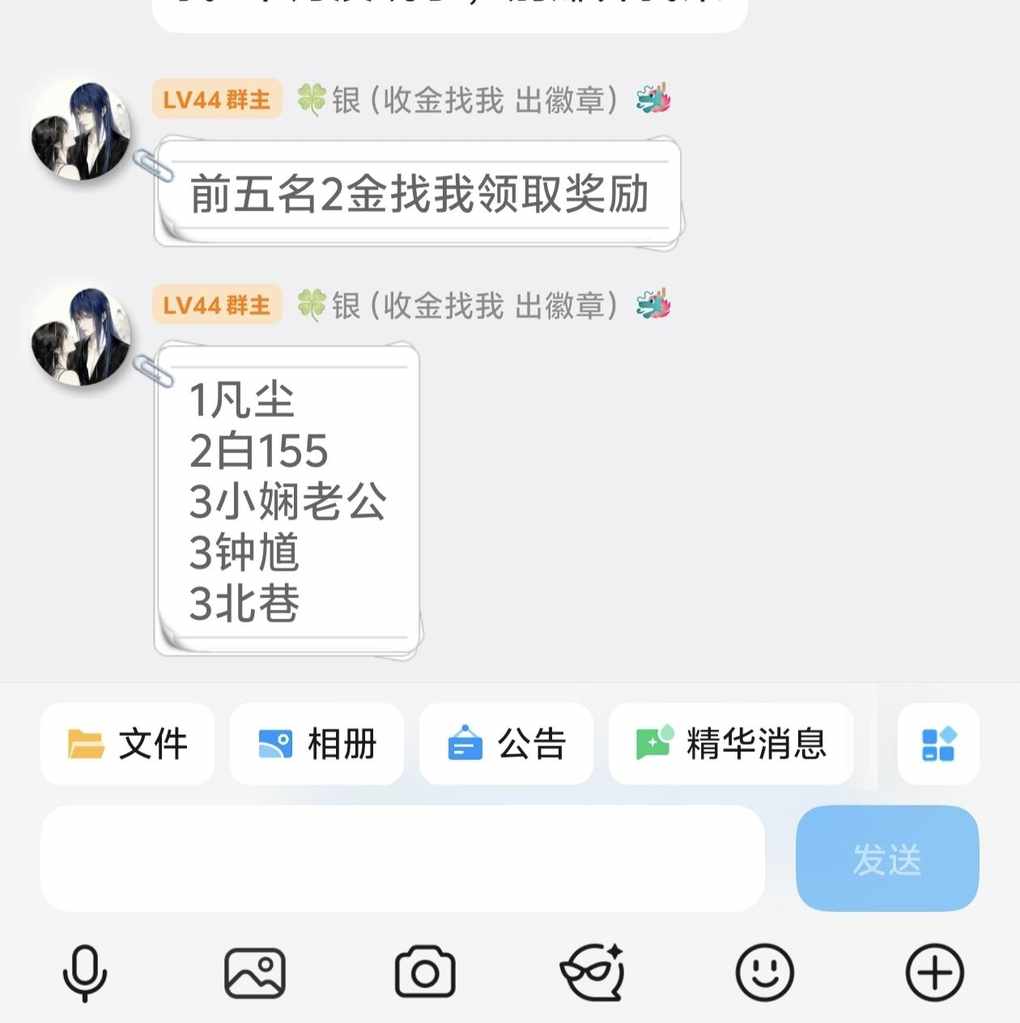Open 精华消息 highlighted messages
Viewport: 1020px width, 1023px height.
730,744
